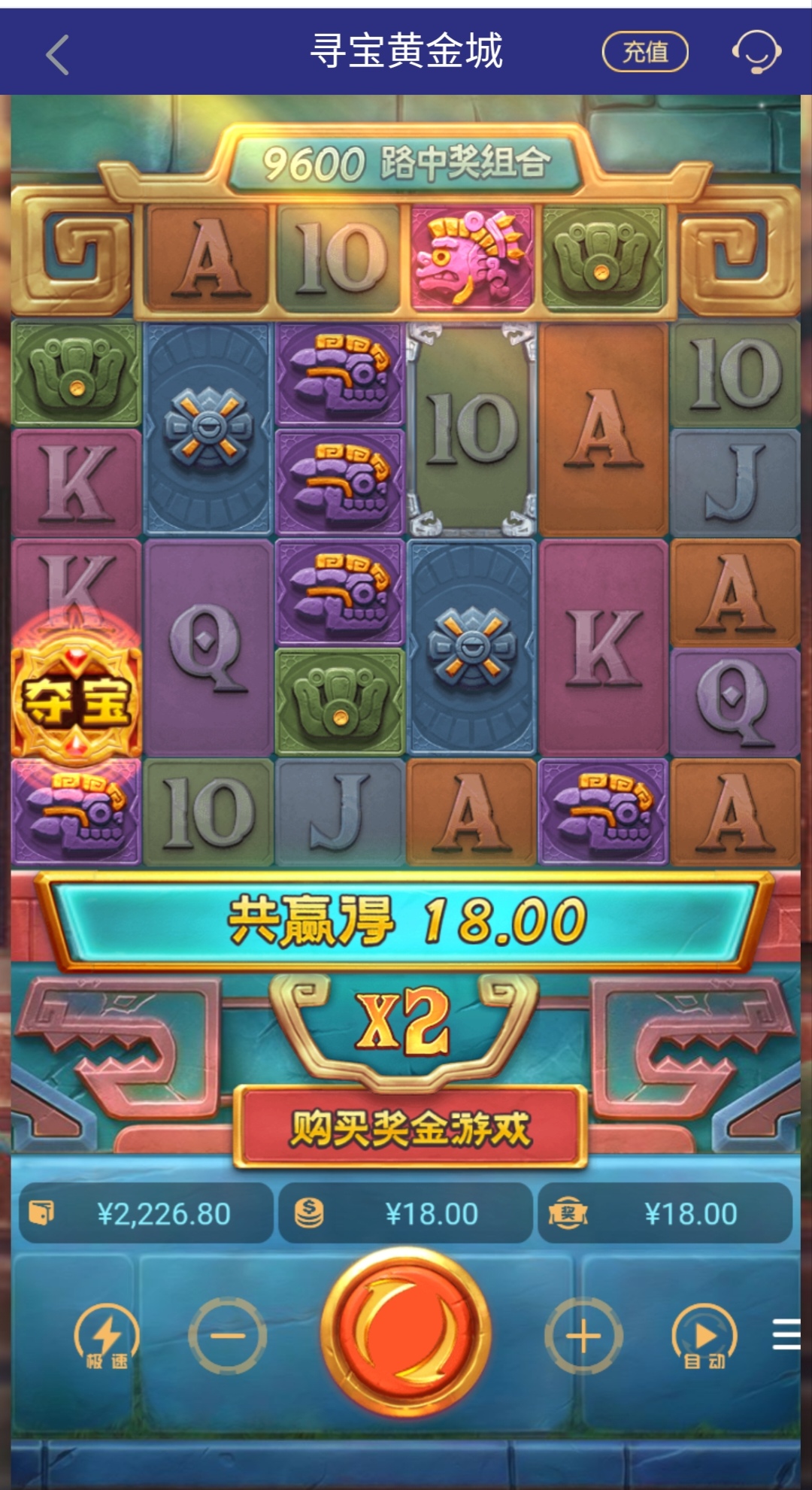Enable 极速 turbo spin mode
Image resolution: width=812 pixels, height=1490 pixels.
click(x=106, y=1337)
